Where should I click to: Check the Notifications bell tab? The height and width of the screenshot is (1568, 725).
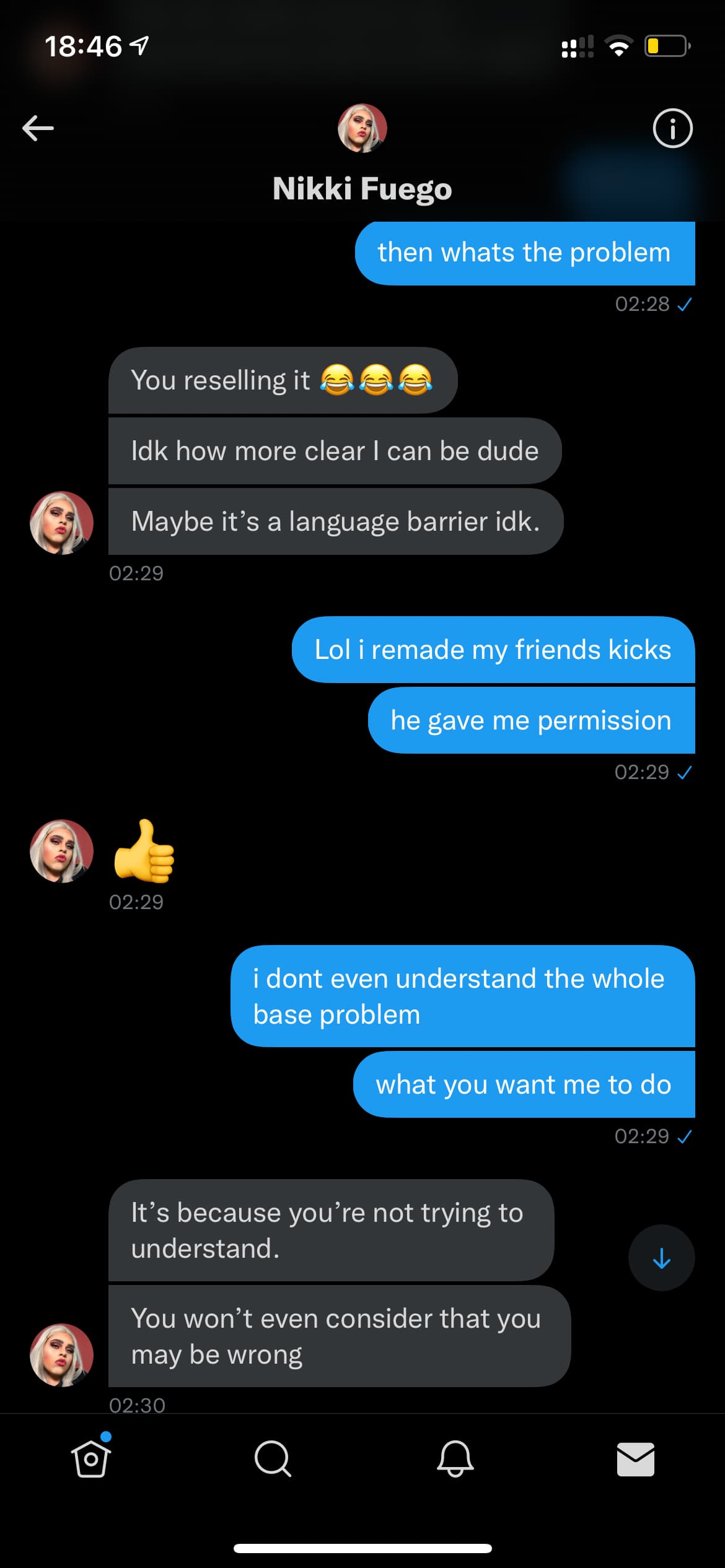[x=455, y=1458]
